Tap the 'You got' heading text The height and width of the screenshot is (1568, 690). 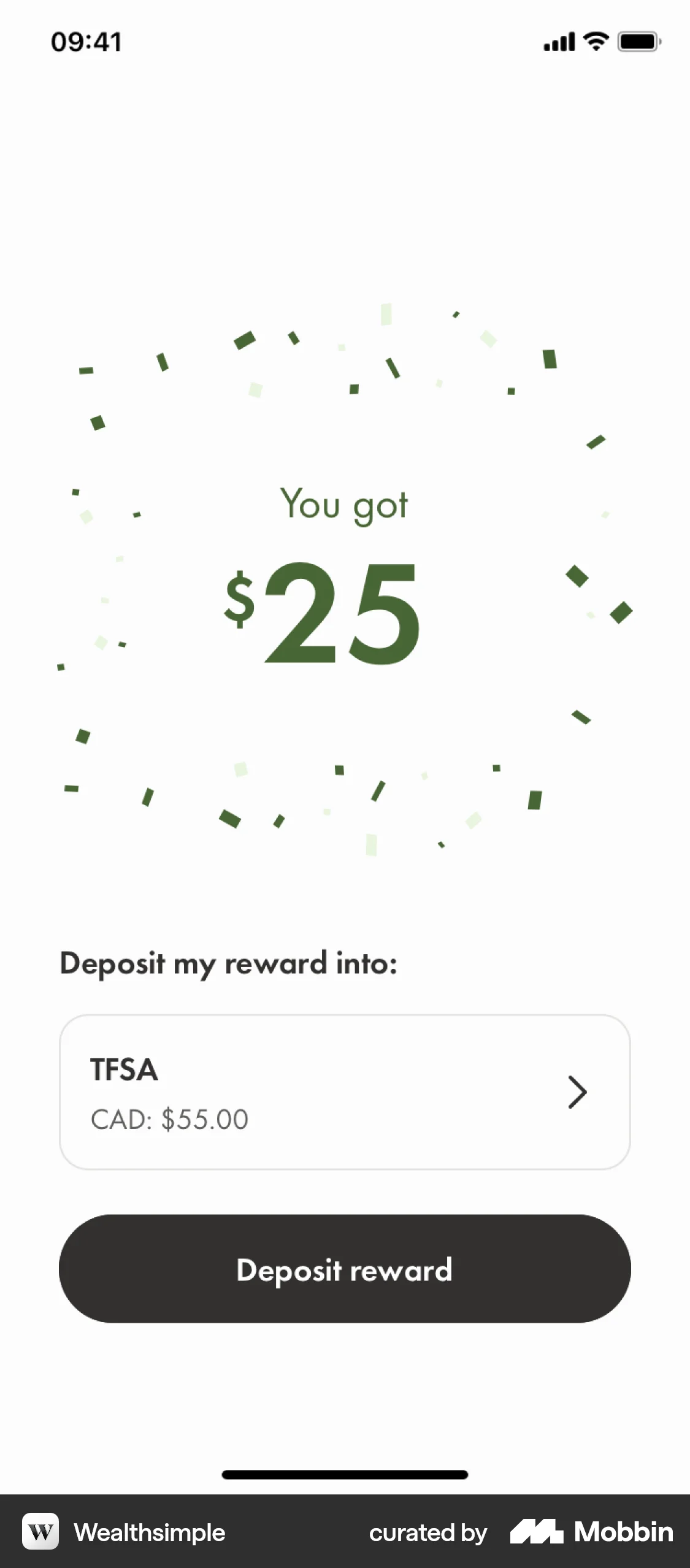(343, 505)
